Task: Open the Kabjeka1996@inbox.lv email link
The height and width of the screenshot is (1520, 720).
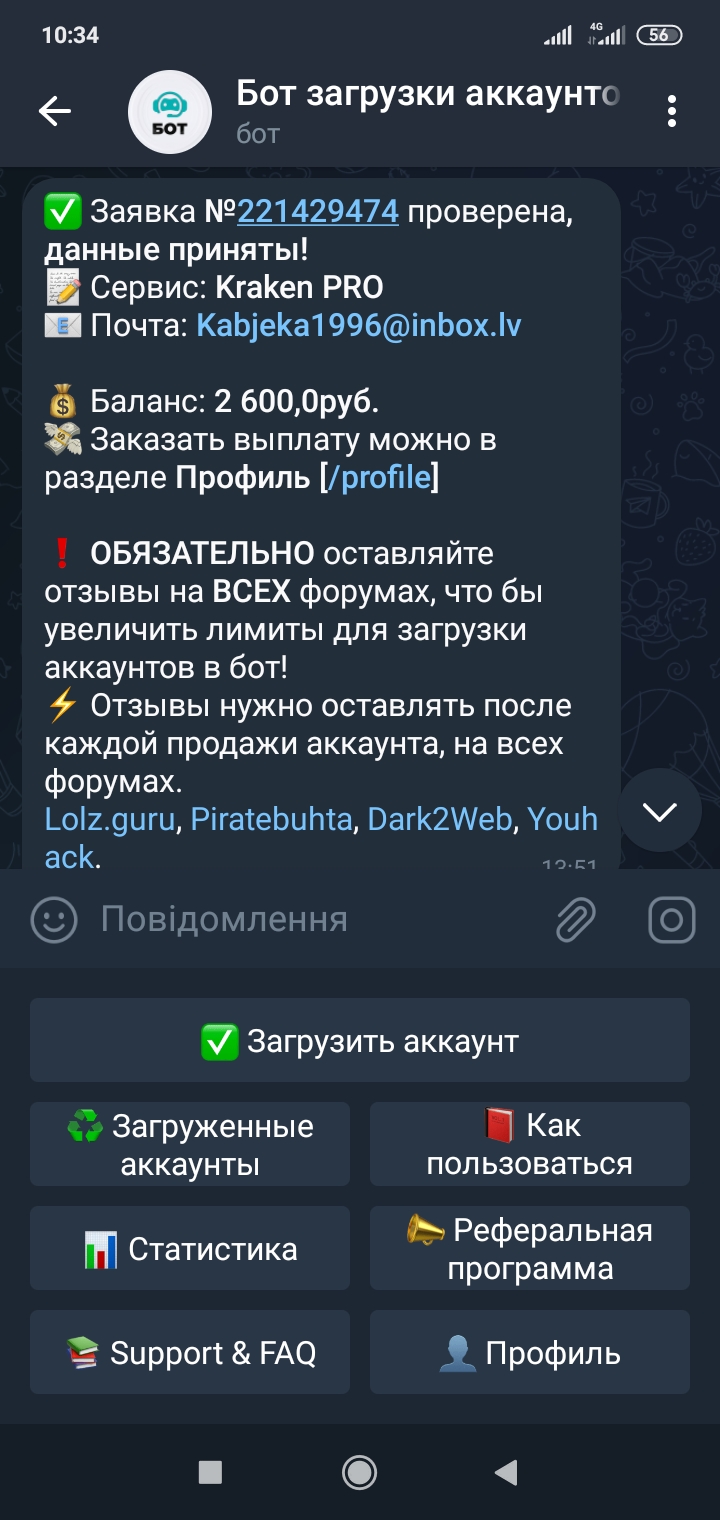Action: pos(359,325)
